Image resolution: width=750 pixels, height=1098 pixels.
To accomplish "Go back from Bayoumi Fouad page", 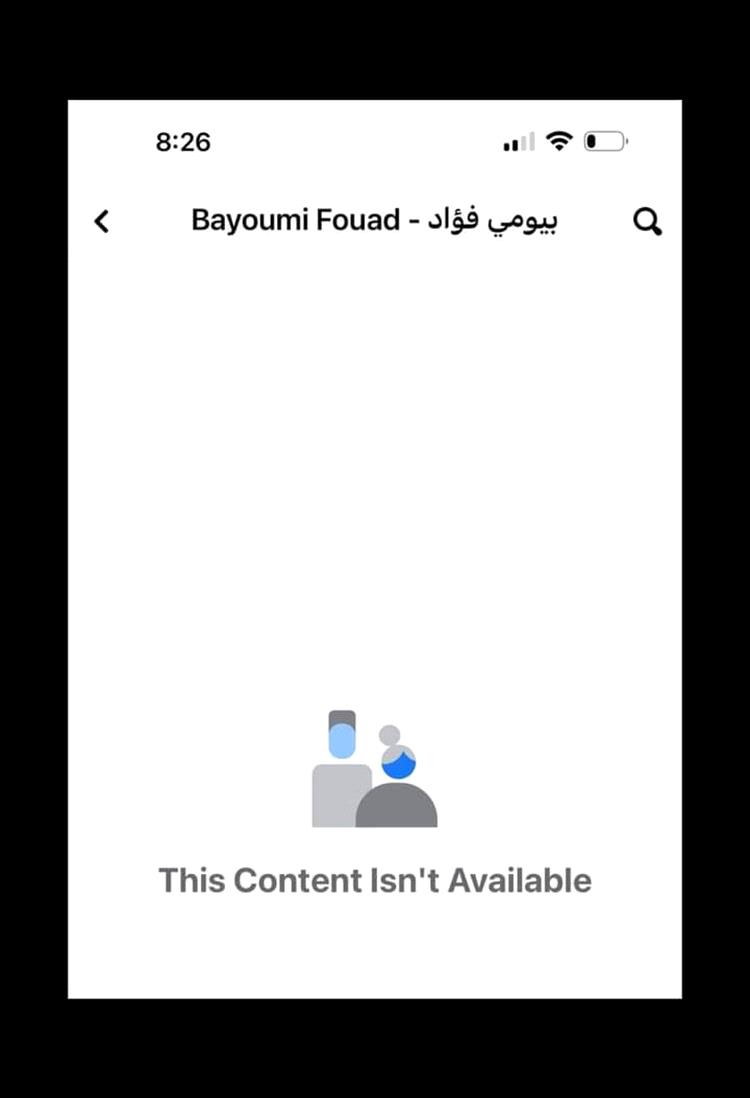I will point(101,221).
